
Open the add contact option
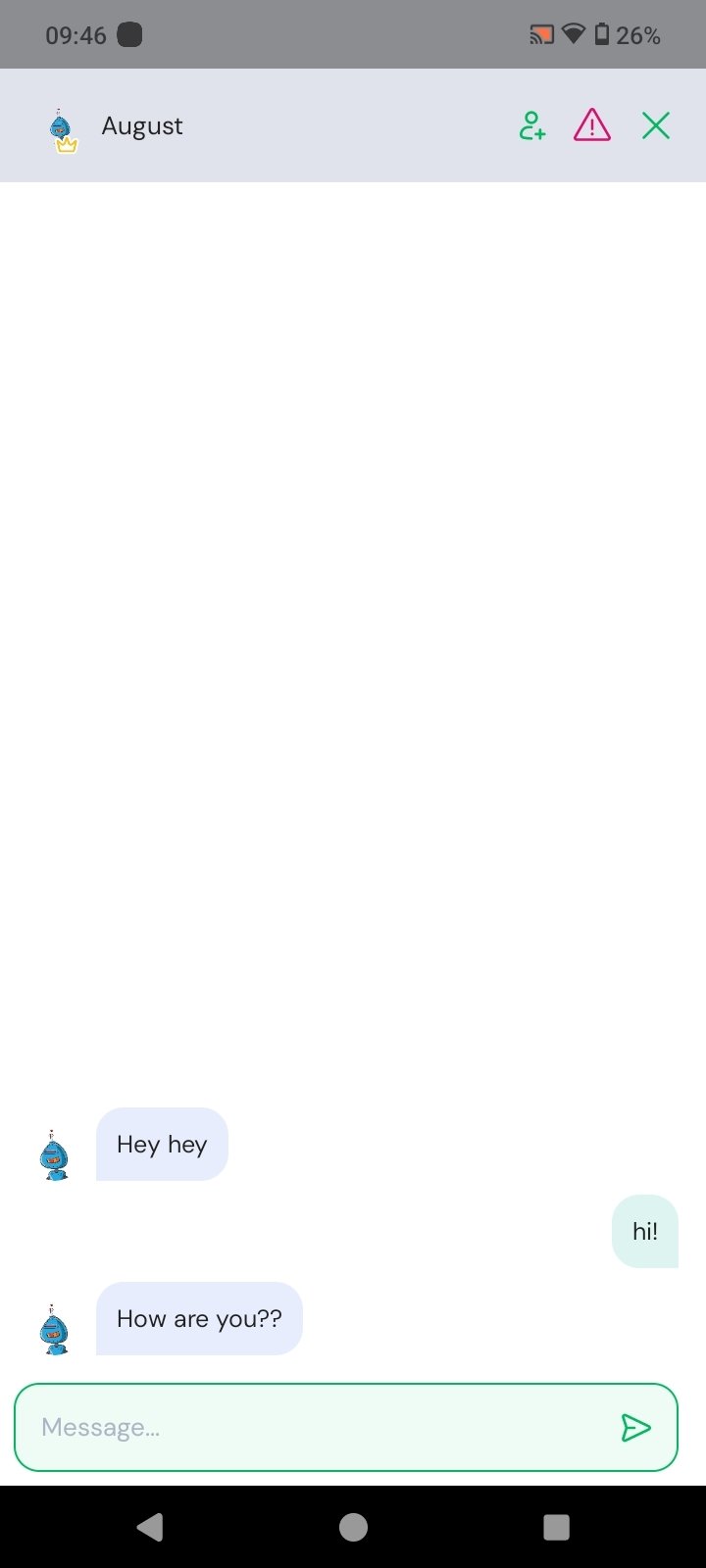[x=531, y=125]
